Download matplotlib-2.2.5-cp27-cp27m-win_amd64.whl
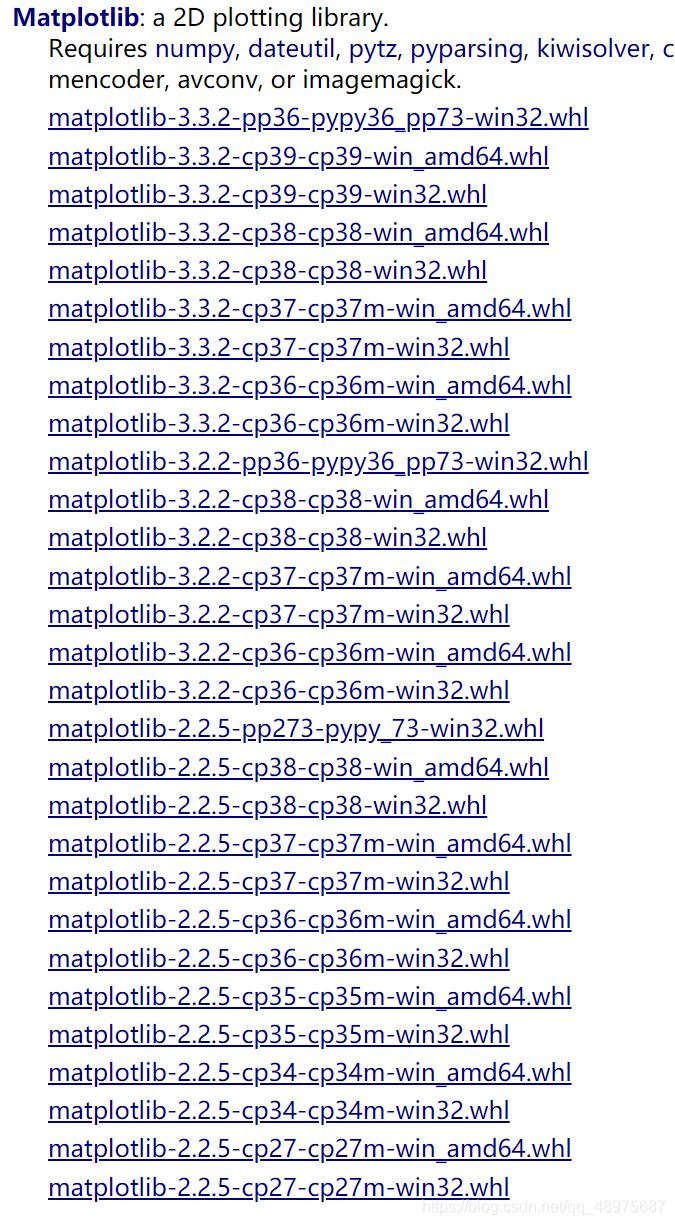This screenshot has width=675, height=1225. point(309,1149)
